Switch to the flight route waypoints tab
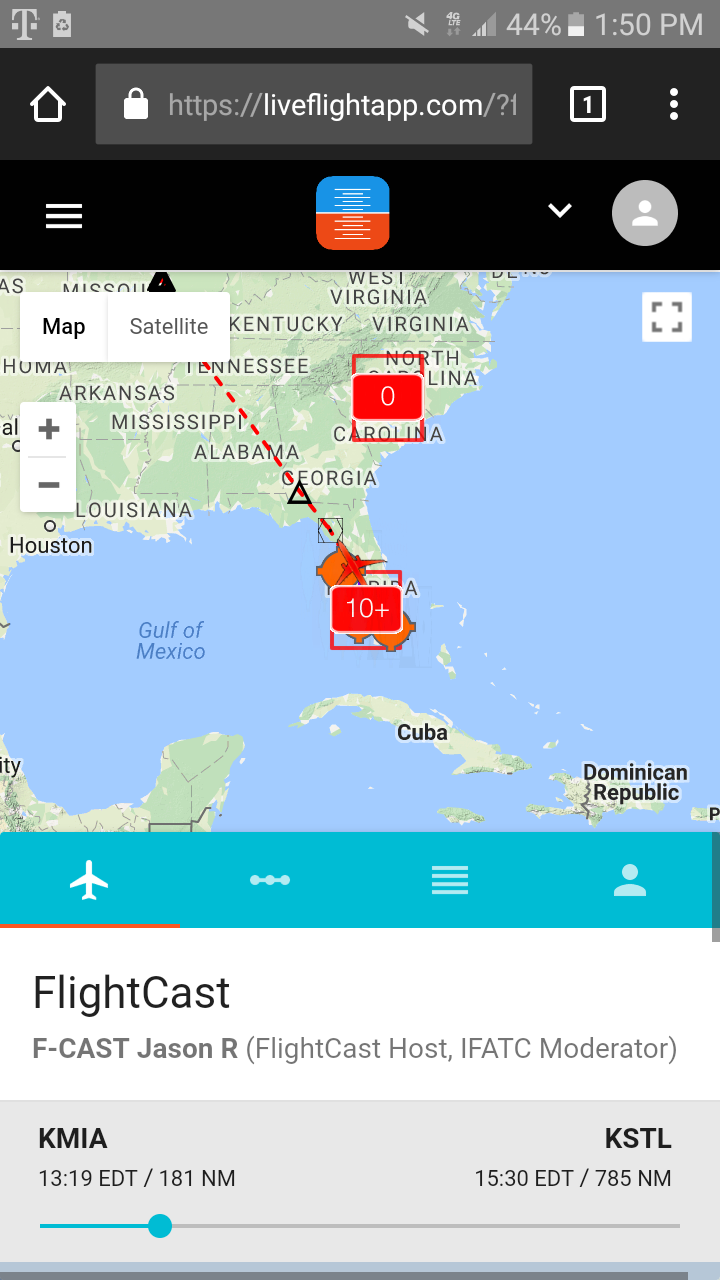The image size is (720, 1280). click(x=270, y=880)
